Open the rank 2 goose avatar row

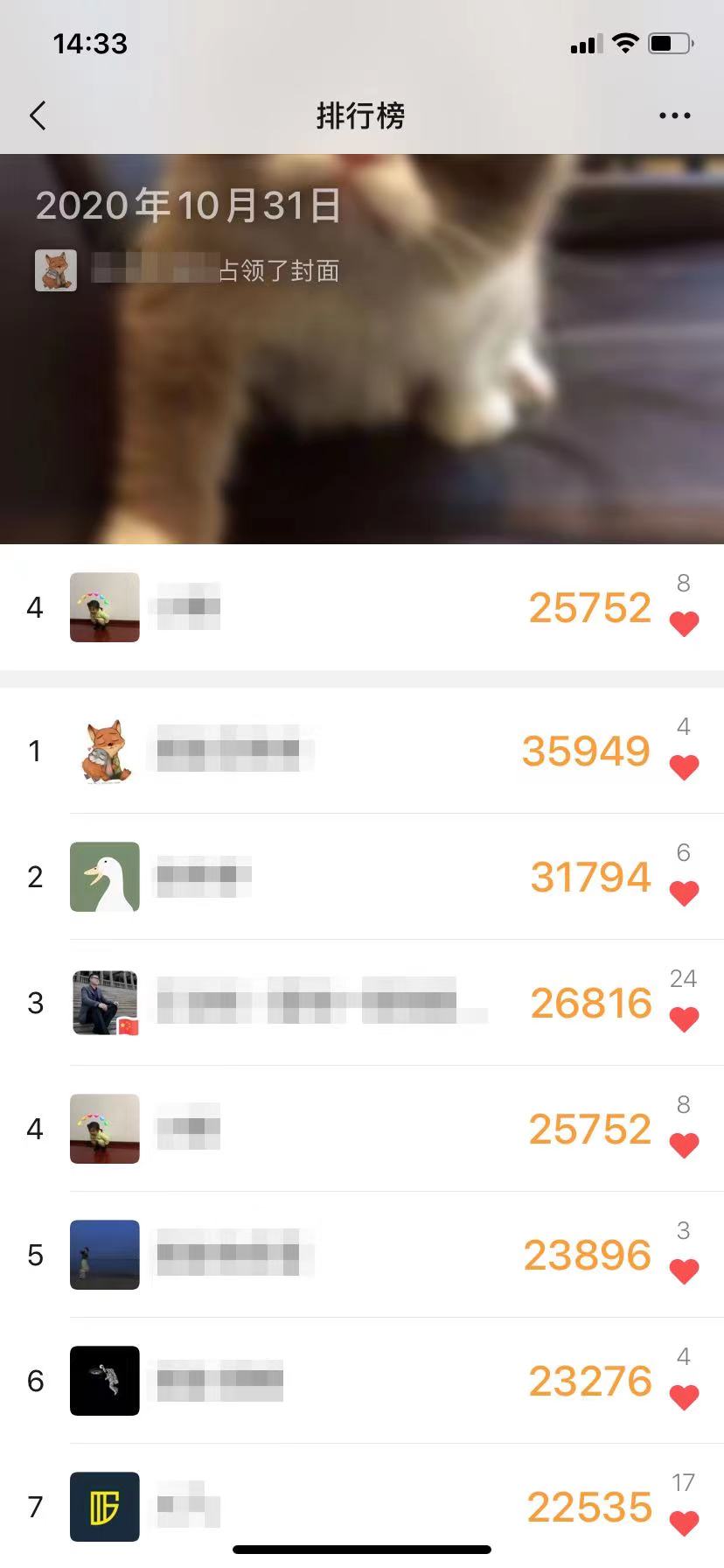click(x=105, y=877)
